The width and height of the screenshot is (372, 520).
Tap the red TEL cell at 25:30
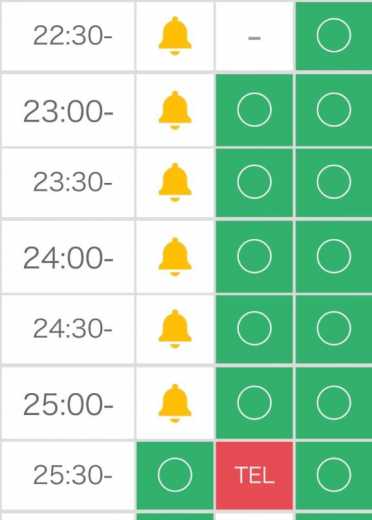click(x=254, y=476)
